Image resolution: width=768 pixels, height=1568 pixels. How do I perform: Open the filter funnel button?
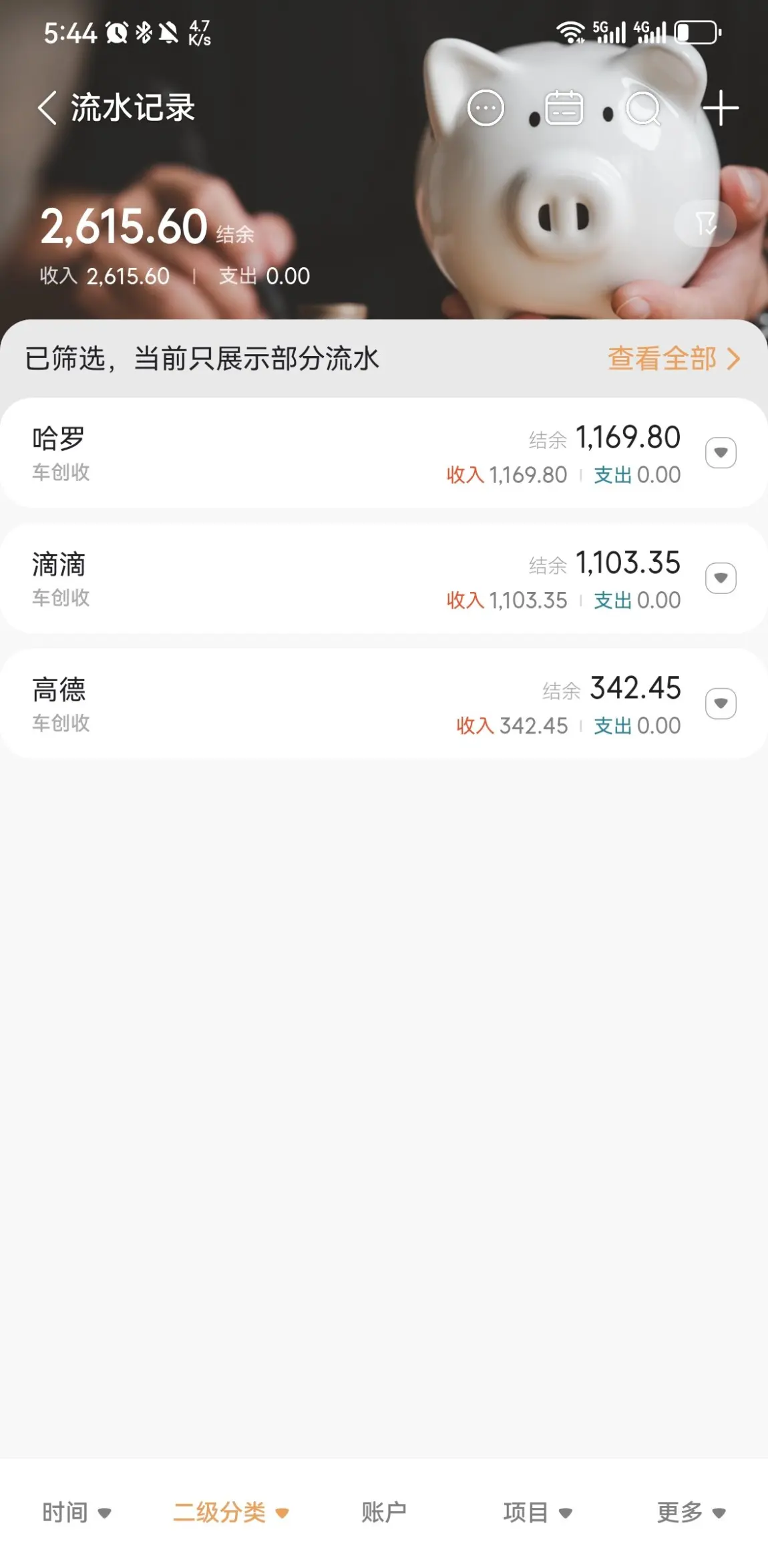pyautogui.click(x=705, y=223)
